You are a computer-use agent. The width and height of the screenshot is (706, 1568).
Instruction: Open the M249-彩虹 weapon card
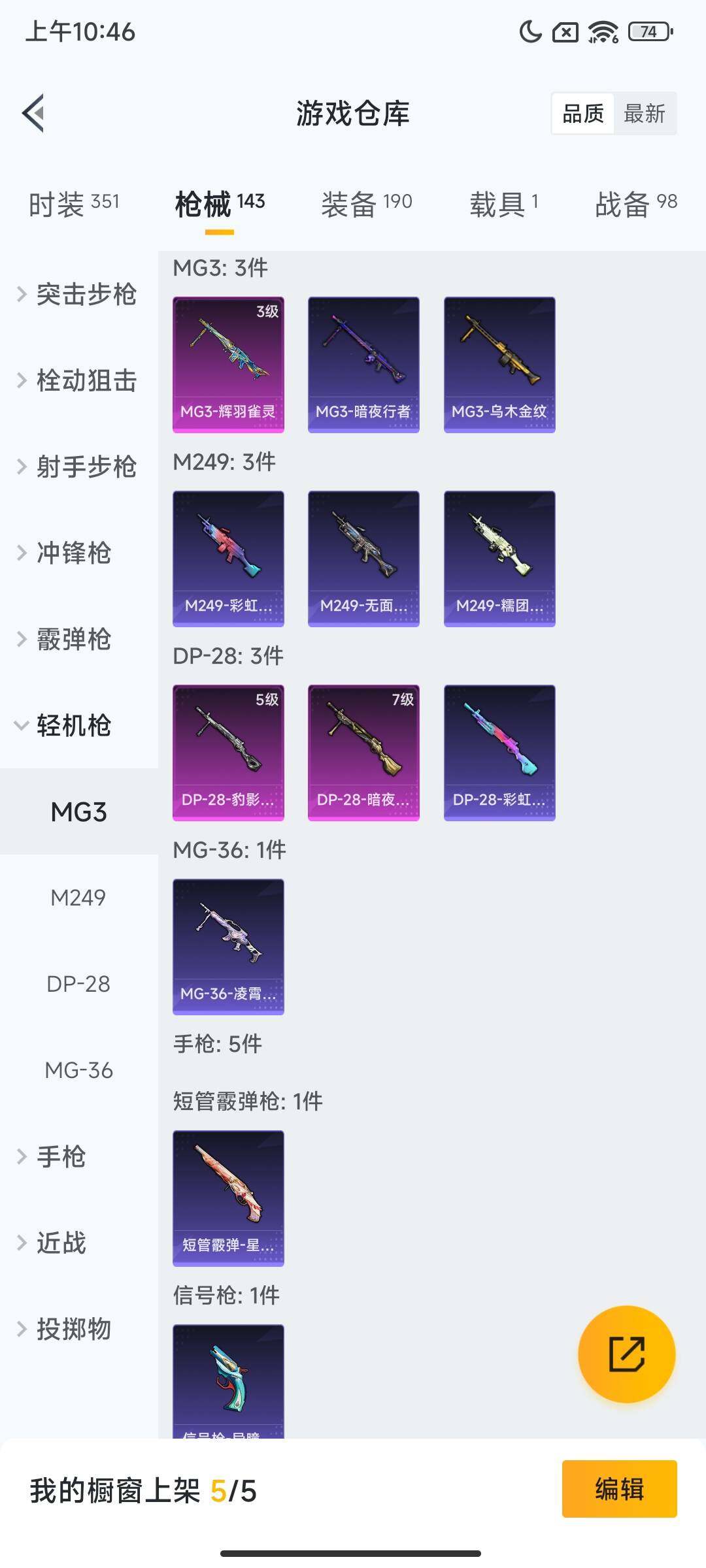228,557
